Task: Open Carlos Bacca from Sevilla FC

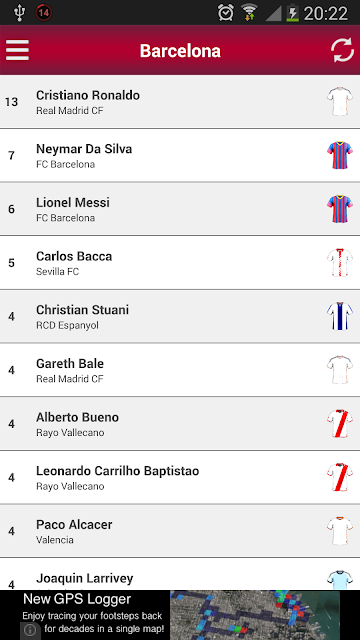Action: (x=180, y=263)
